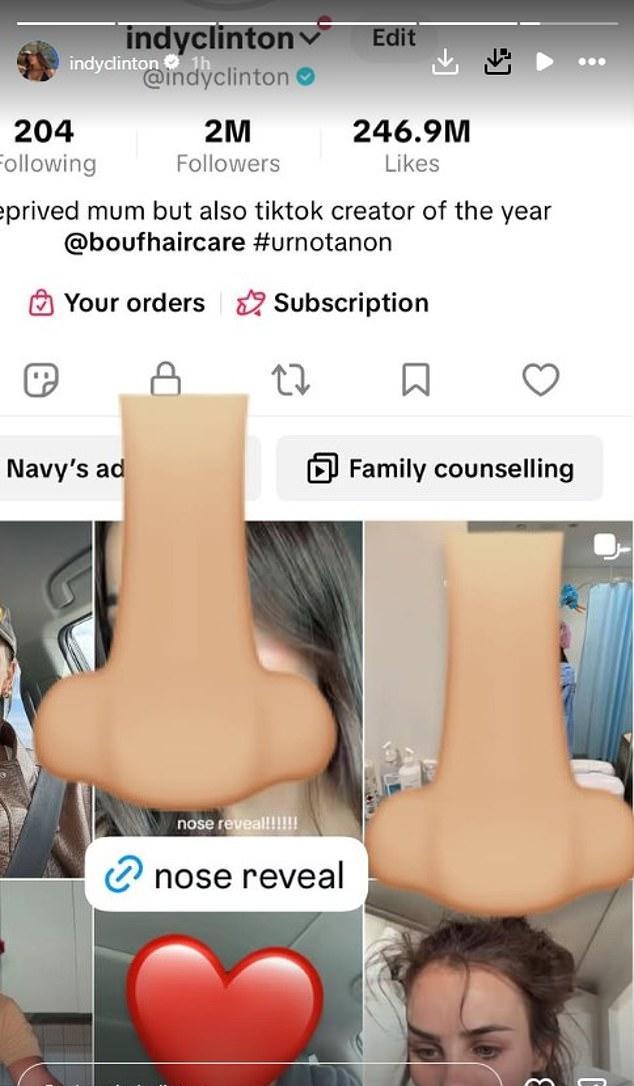Resume story playback
634x1086 pixels.
545,62
